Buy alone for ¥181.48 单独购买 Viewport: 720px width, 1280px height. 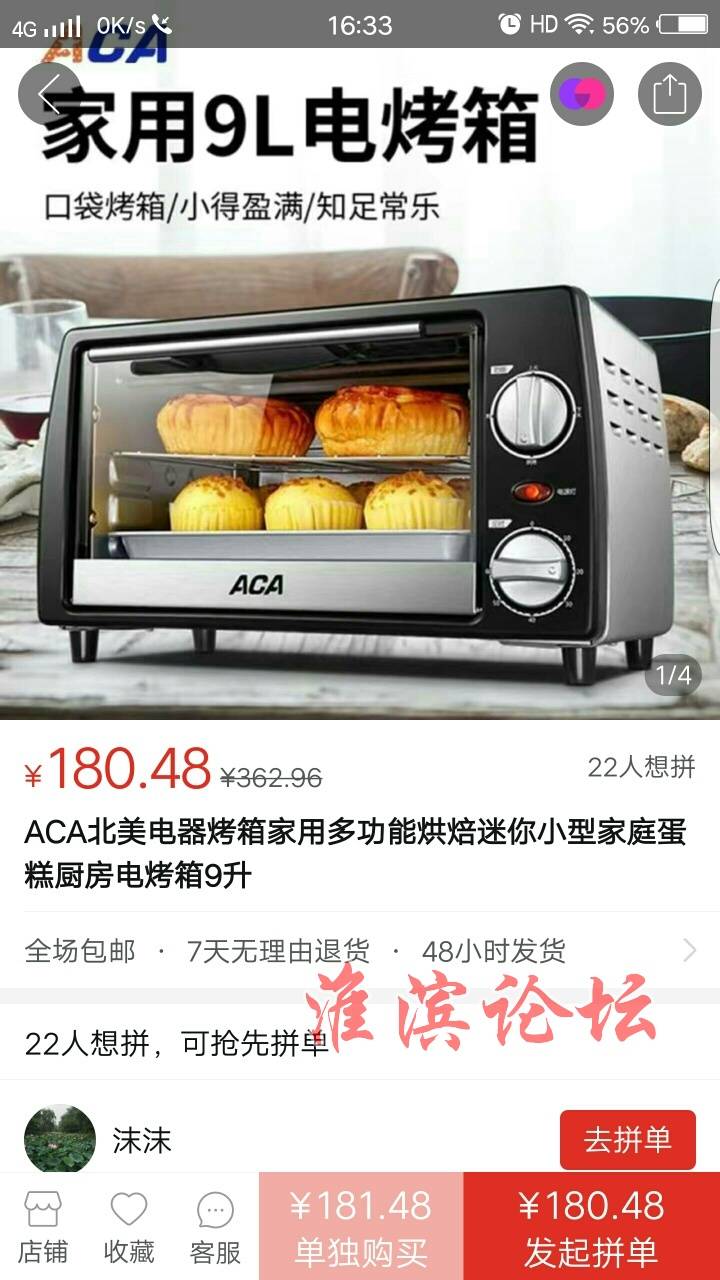361,1227
